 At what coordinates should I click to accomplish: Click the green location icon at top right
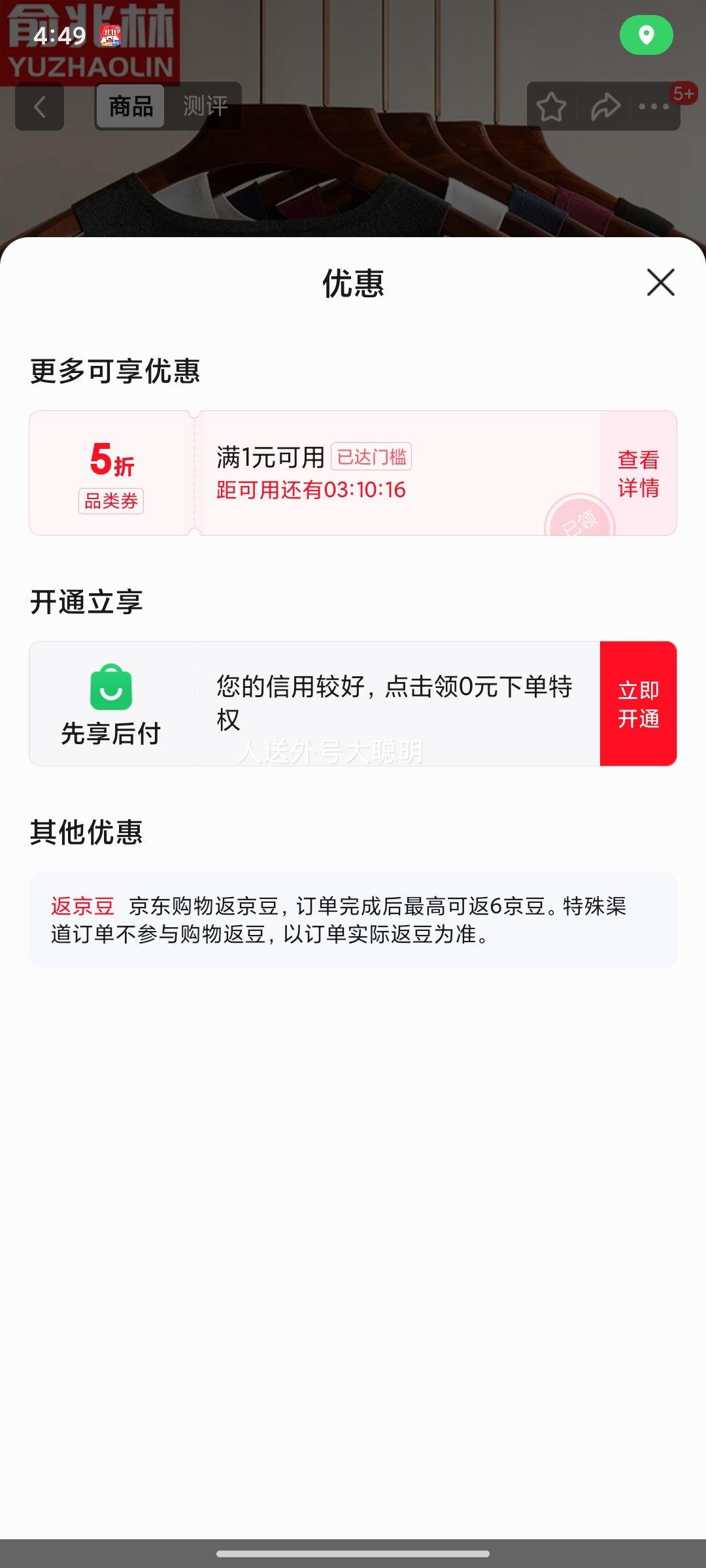[x=646, y=35]
